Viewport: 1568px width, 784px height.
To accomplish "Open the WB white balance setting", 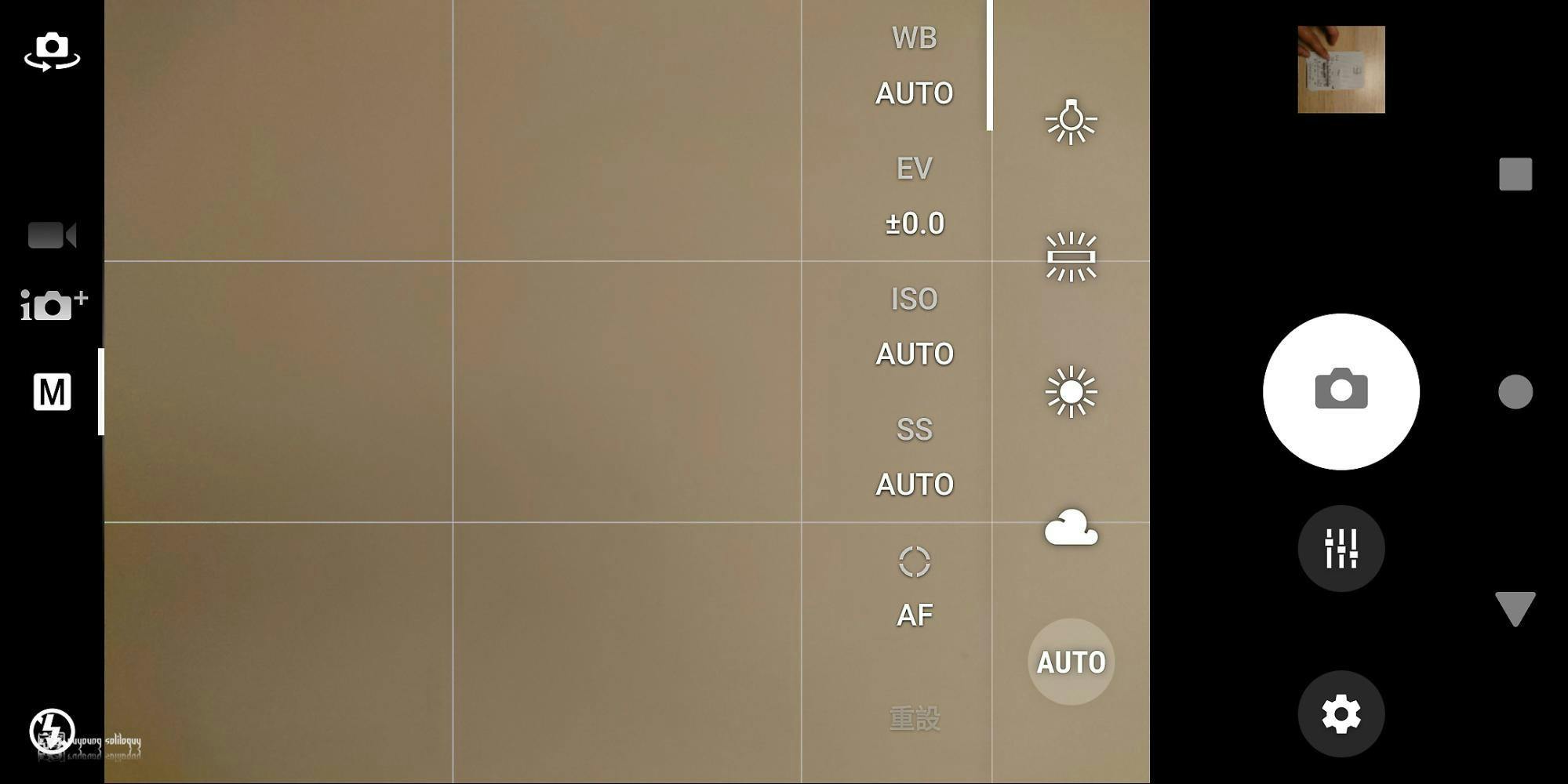I will point(914,67).
